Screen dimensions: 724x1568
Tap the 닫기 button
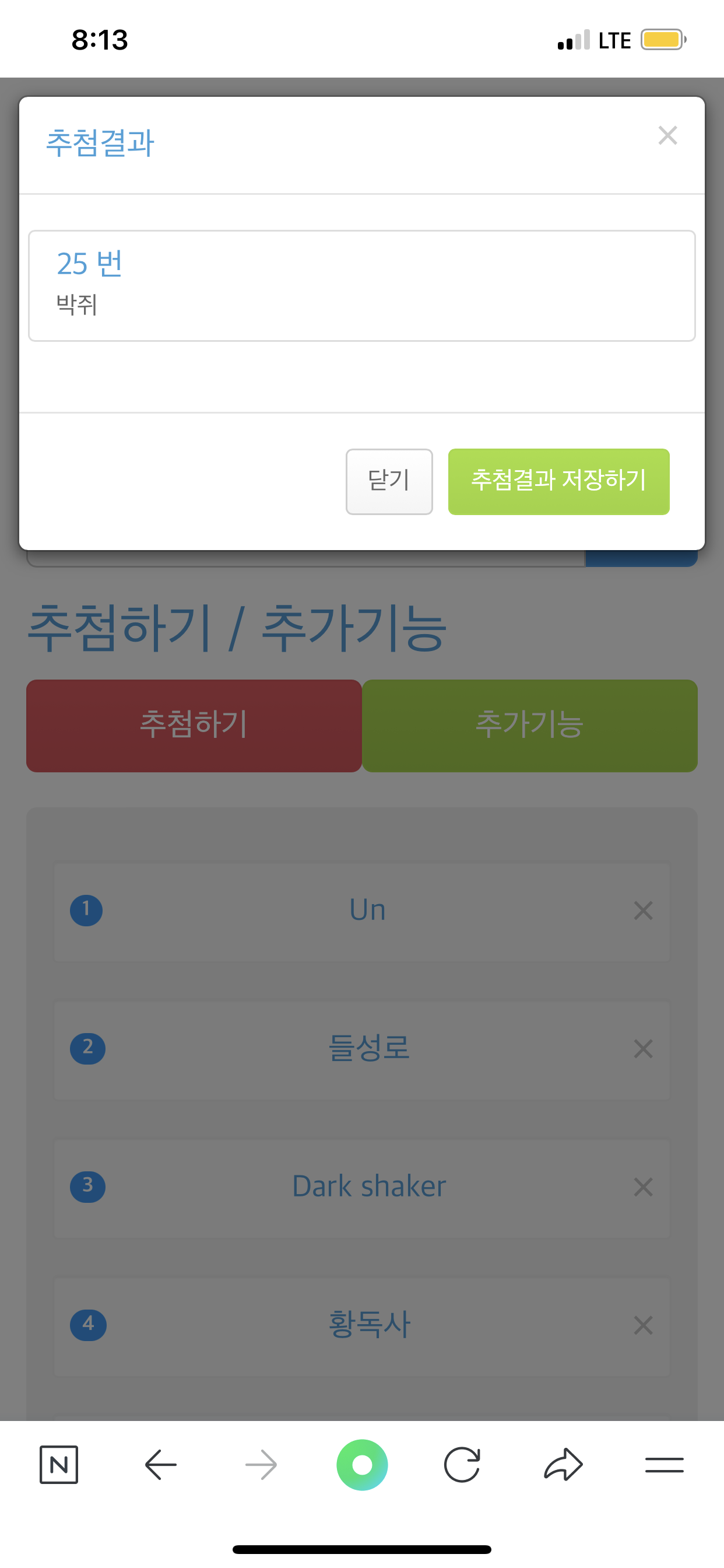[x=389, y=481]
